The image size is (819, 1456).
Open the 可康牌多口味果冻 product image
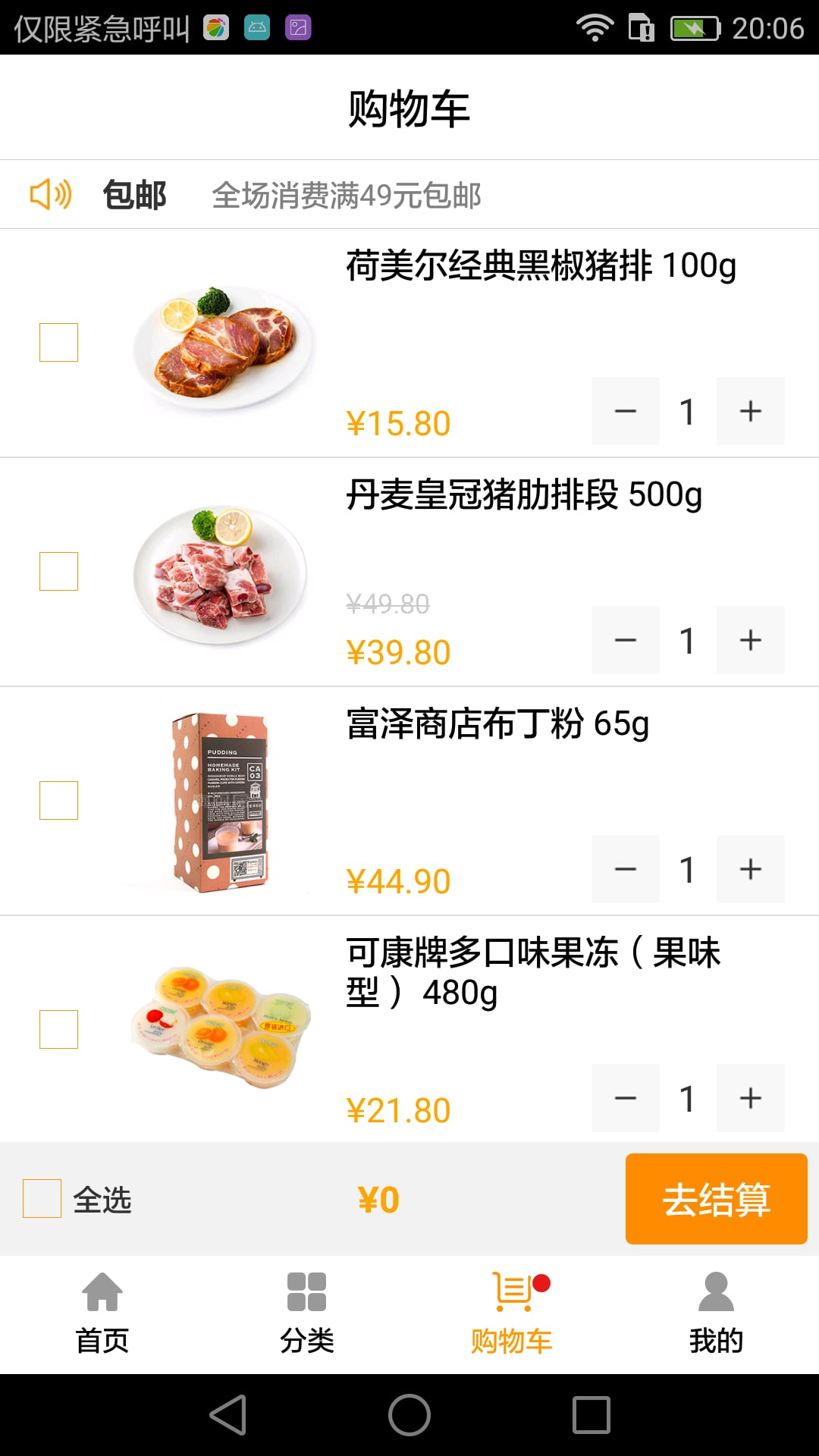(x=221, y=1027)
